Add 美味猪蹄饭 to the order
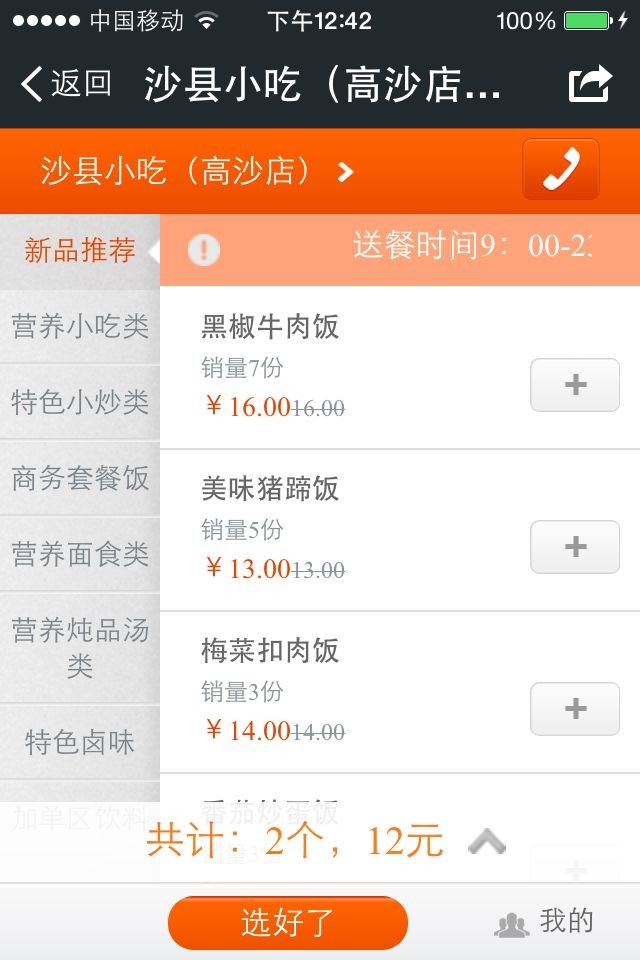Viewport: 640px width, 960px height. click(x=575, y=547)
